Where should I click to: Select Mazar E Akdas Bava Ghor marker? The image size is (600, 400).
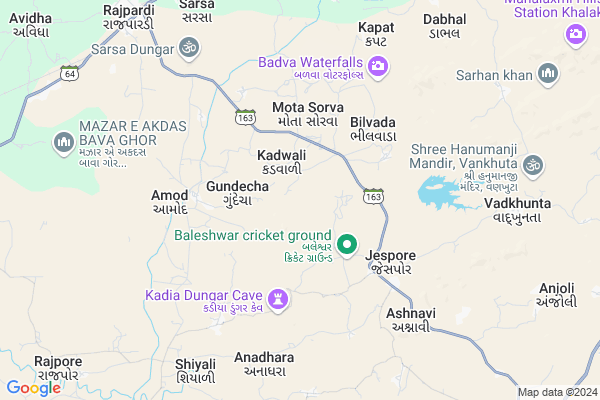pos(66,139)
